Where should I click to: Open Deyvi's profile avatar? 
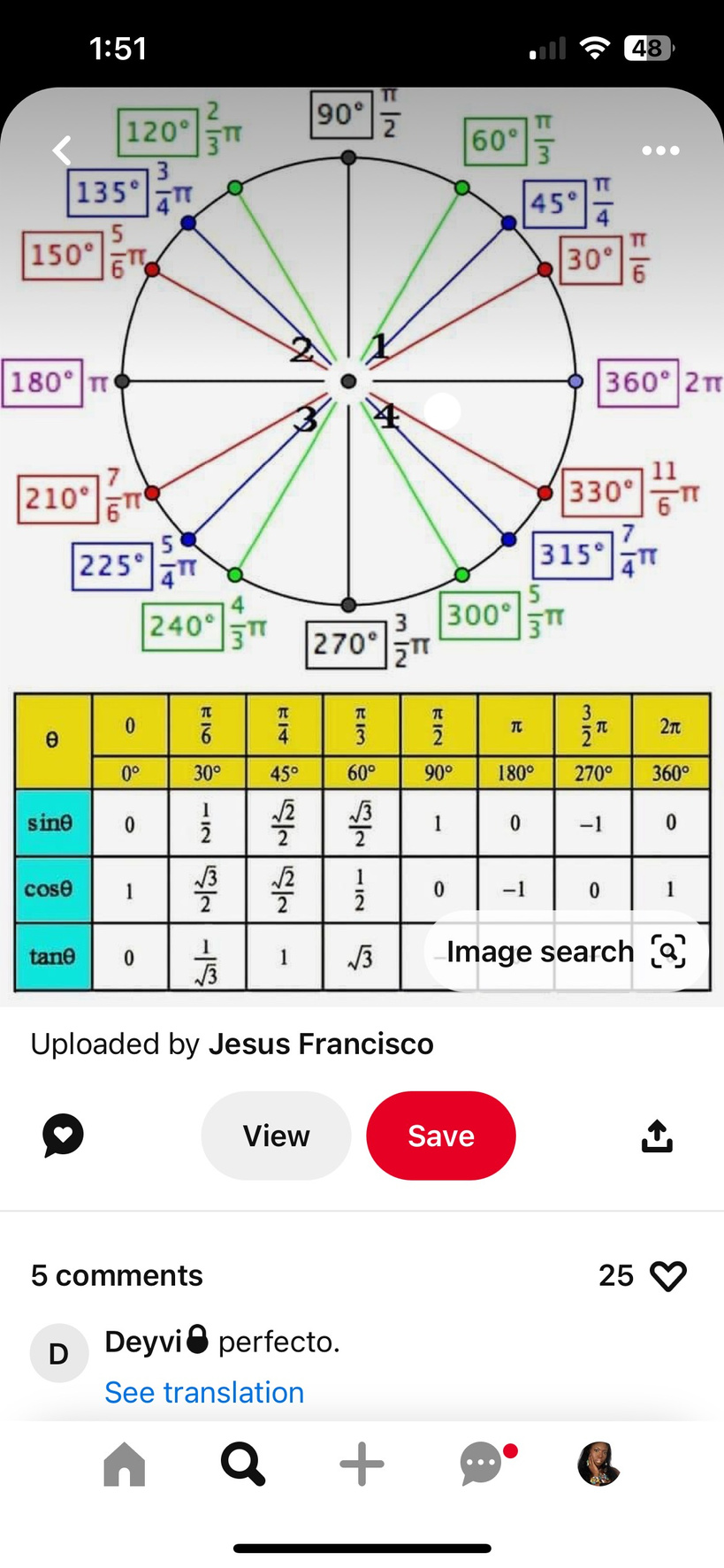pos(58,1353)
